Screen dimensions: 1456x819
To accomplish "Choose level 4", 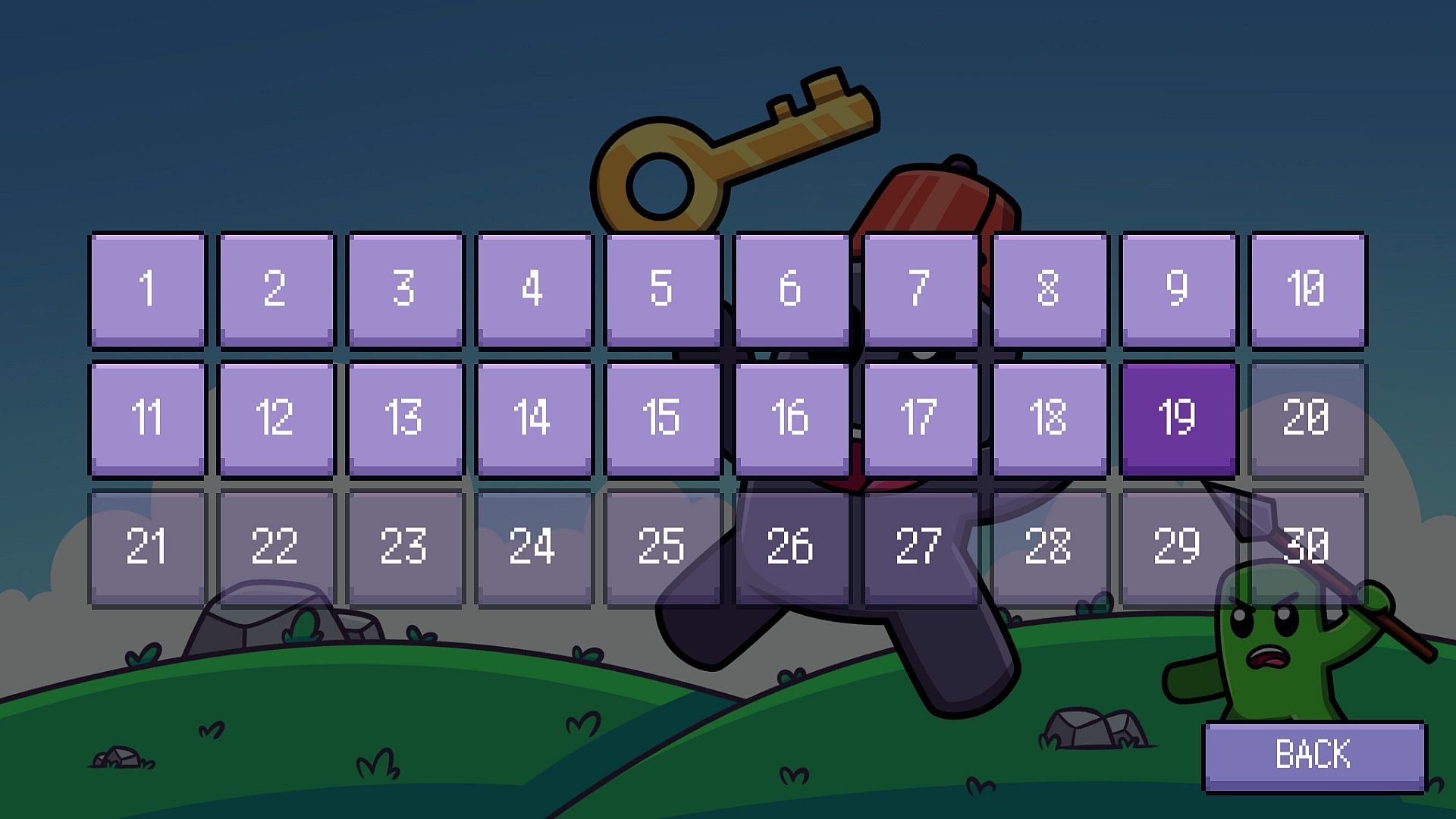I will (534, 289).
